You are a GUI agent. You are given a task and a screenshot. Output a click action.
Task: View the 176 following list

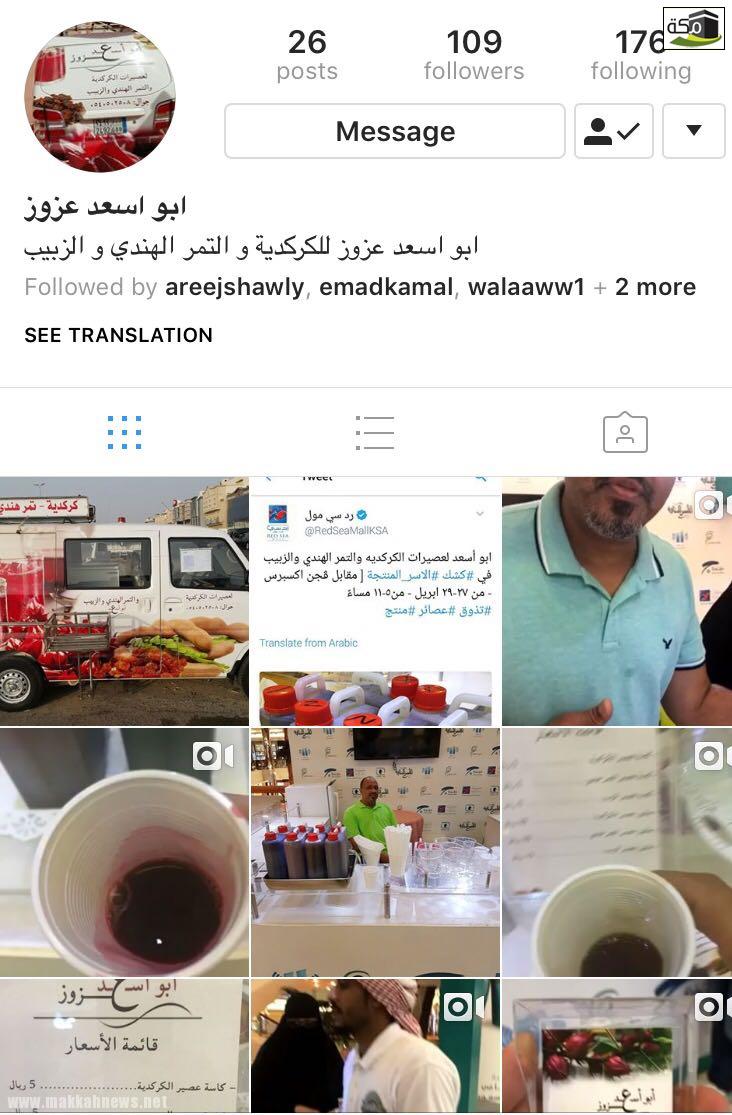click(640, 55)
